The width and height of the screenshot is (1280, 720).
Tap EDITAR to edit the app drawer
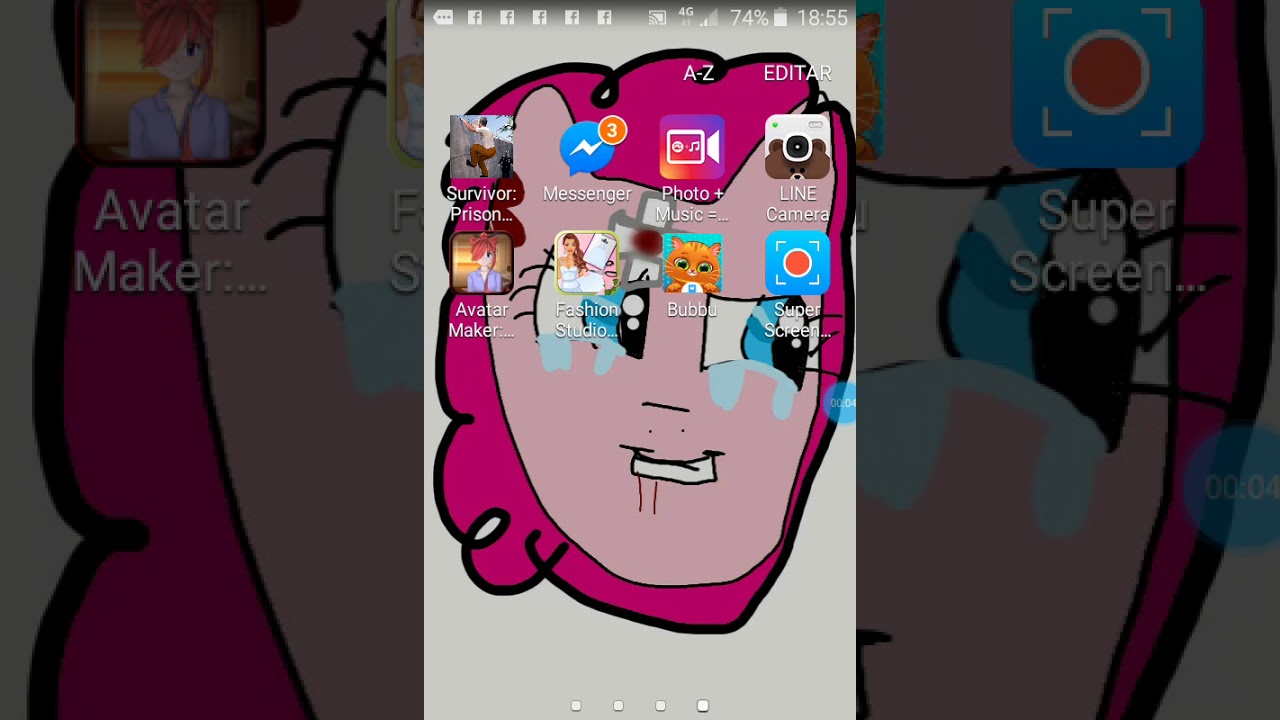[x=797, y=73]
